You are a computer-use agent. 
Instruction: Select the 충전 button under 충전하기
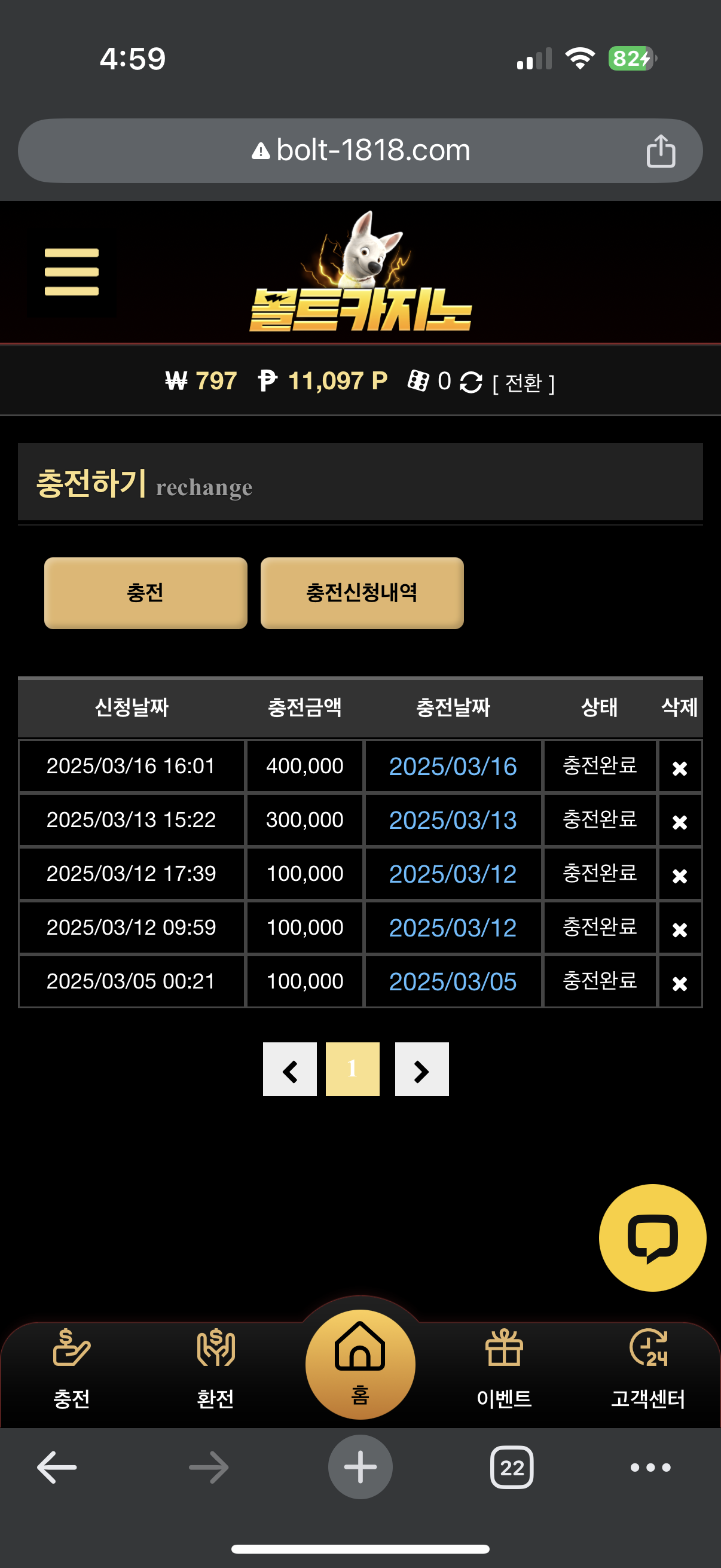145,593
